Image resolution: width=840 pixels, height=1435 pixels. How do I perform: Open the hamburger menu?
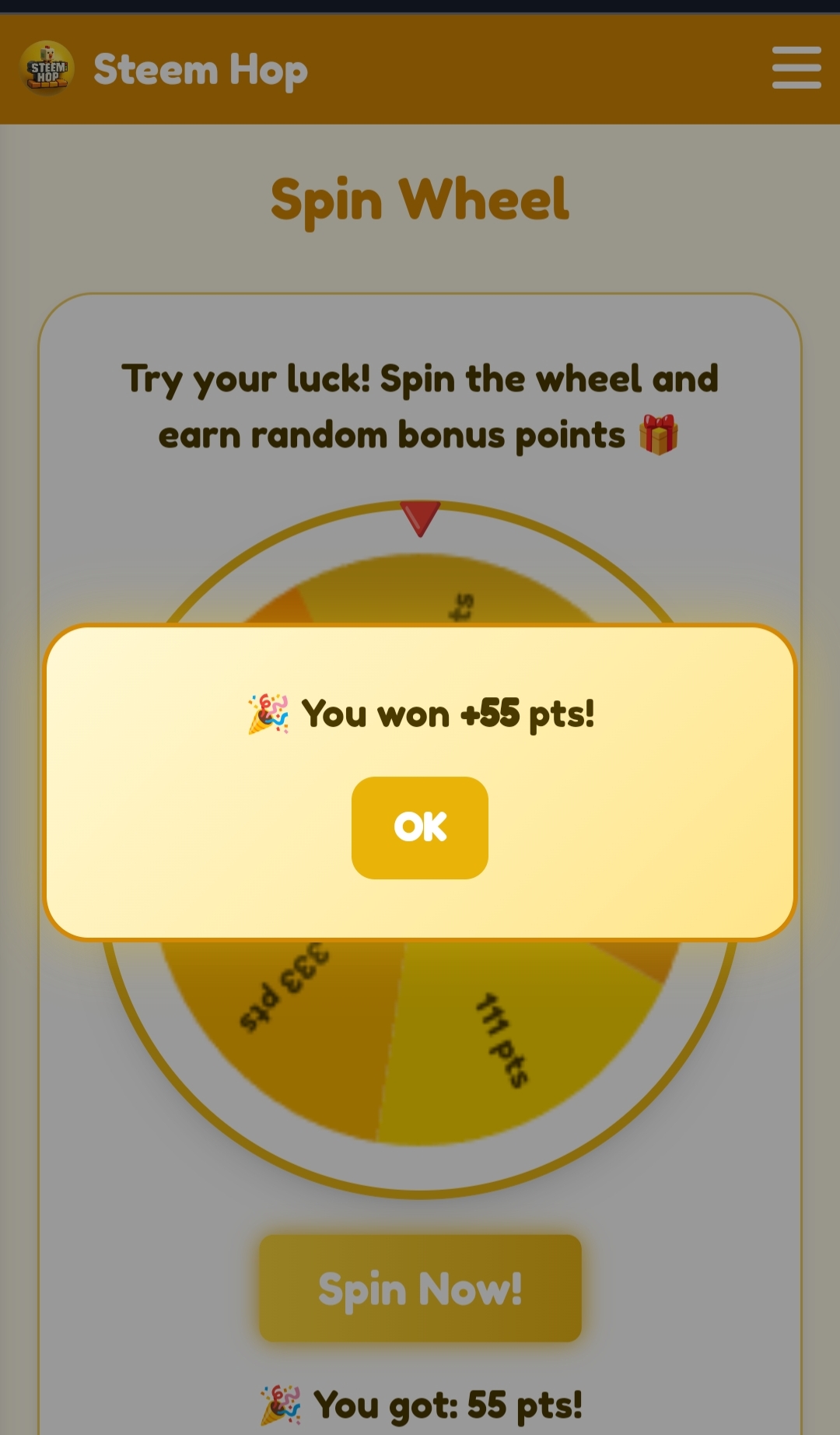796,68
